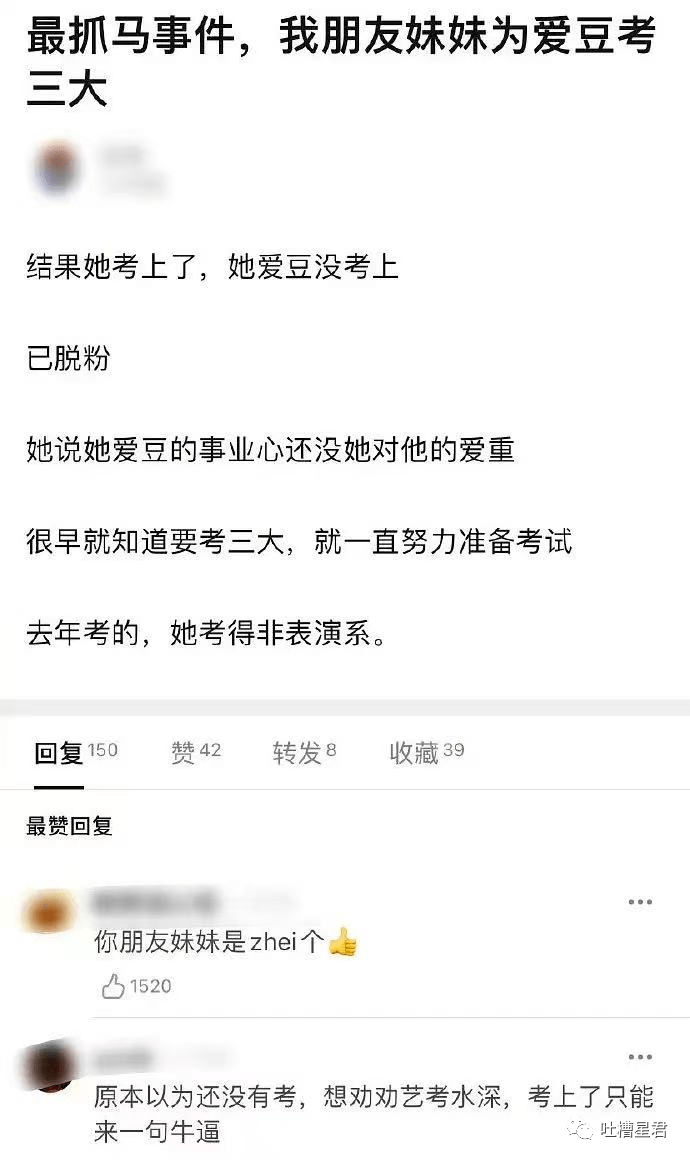Open the avatar of the zhei个 commenter

pos(50,911)
